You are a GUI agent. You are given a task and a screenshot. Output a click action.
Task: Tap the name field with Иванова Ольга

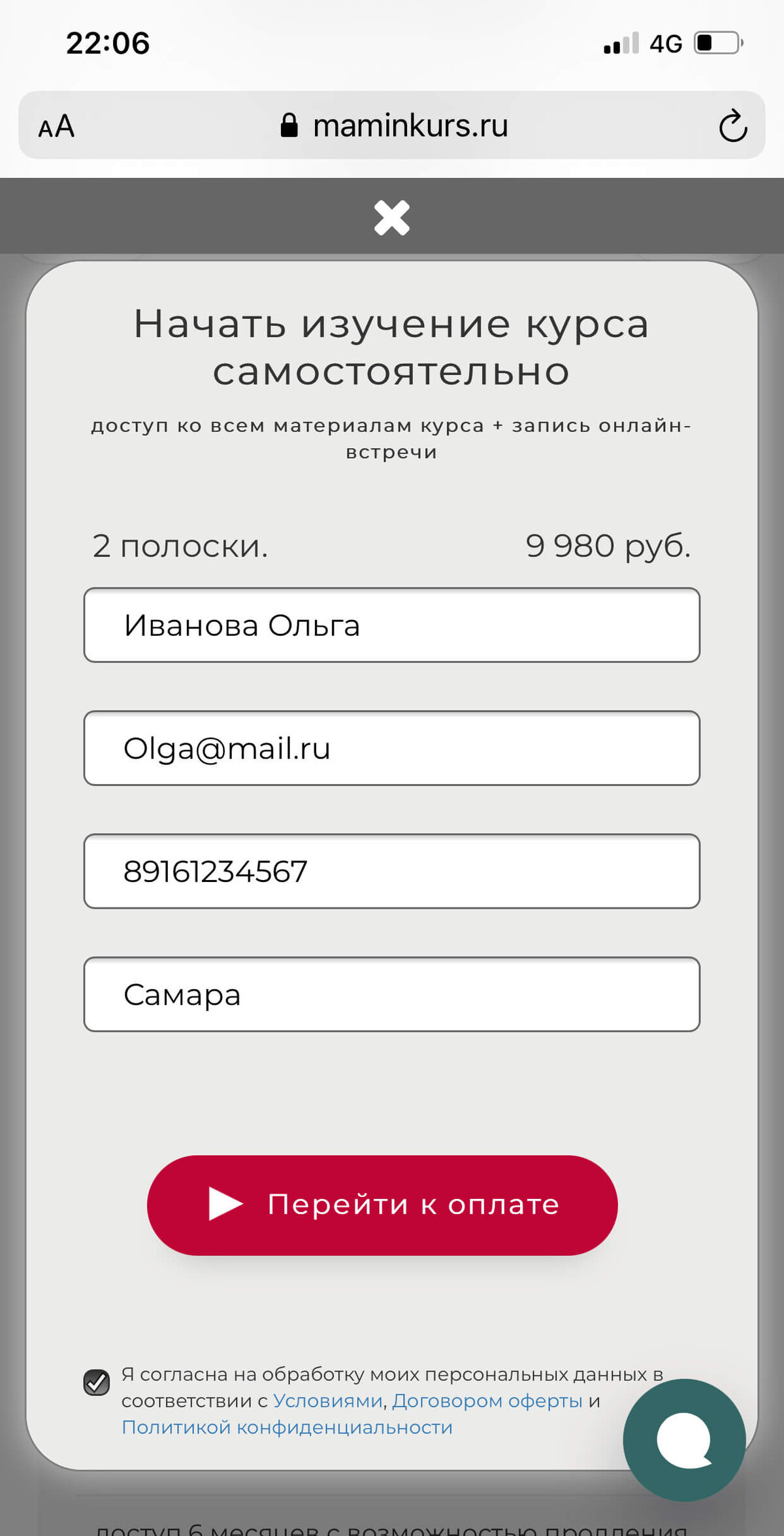tap(392, 625)
